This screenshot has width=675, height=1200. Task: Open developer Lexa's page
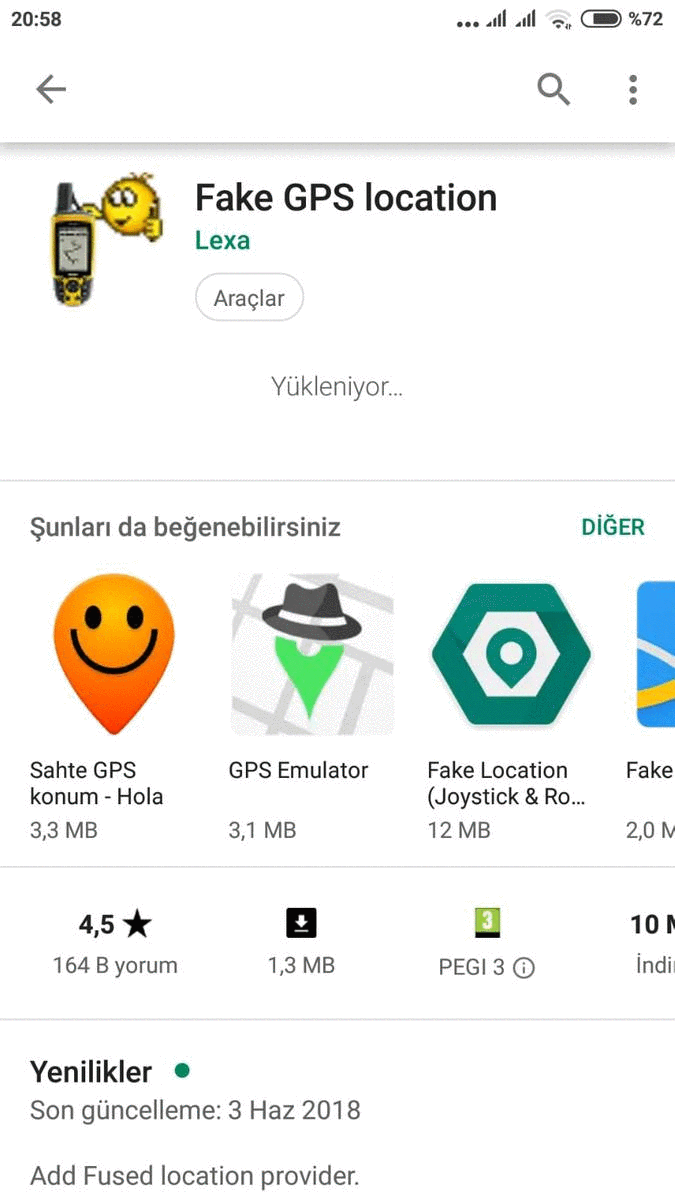[x=222, y=241]
